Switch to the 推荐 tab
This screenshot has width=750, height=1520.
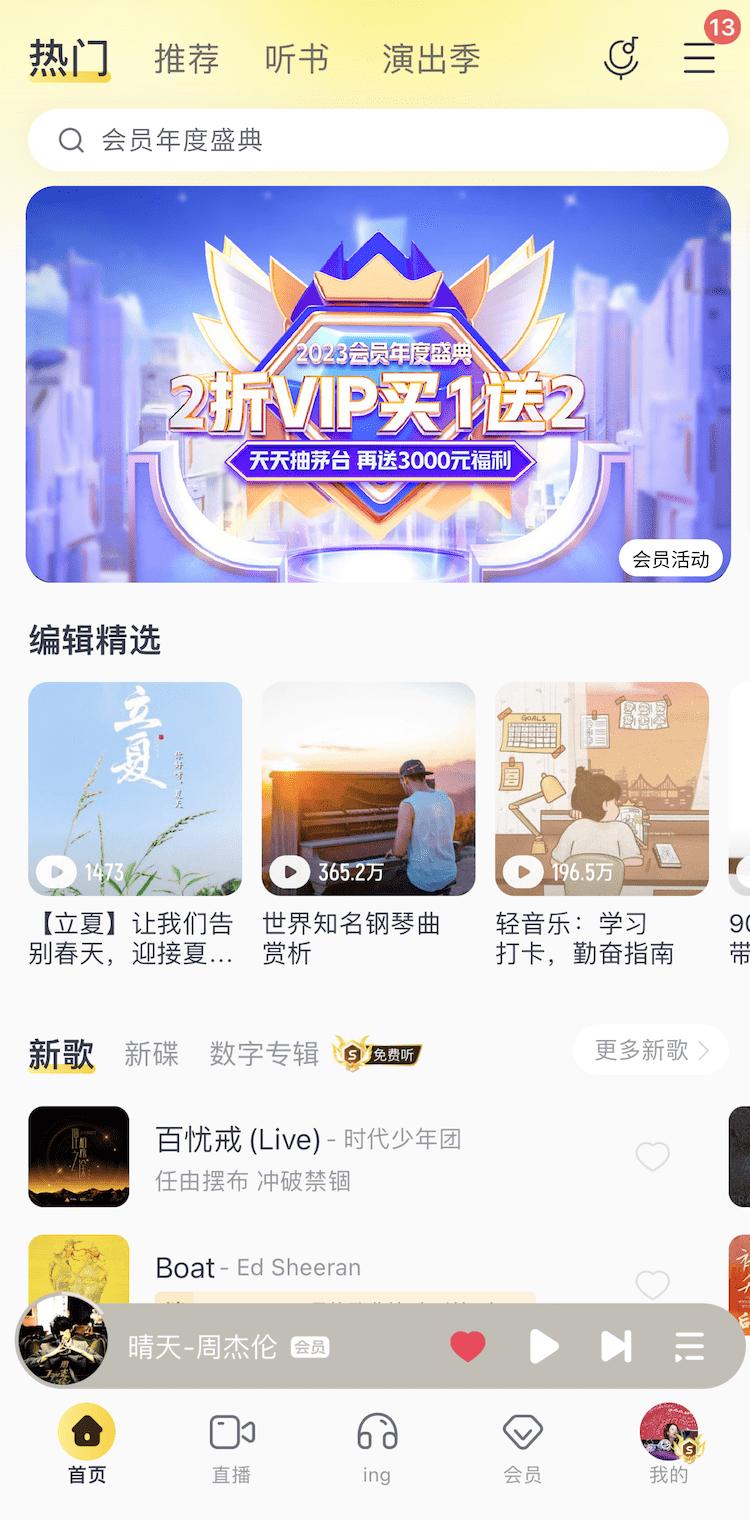pos(186,58)
